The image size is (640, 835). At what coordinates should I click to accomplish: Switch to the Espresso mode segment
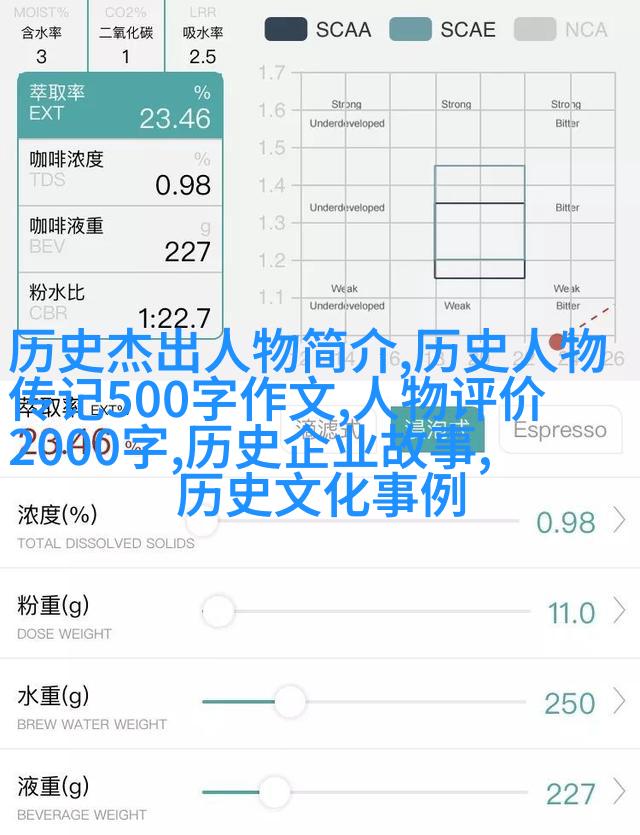pos(559,430)
